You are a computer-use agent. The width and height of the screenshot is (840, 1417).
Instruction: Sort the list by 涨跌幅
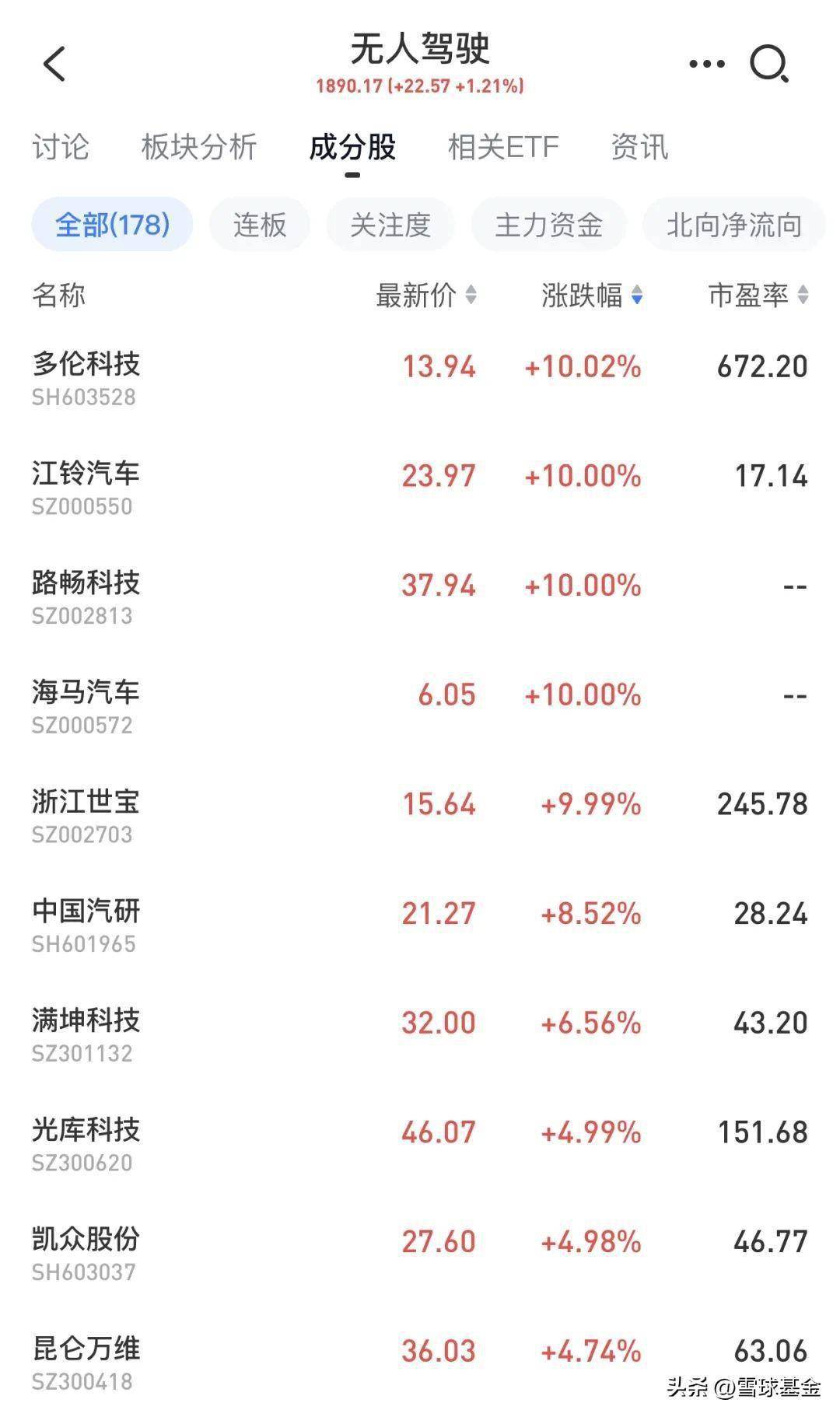(x=593, y=296)
